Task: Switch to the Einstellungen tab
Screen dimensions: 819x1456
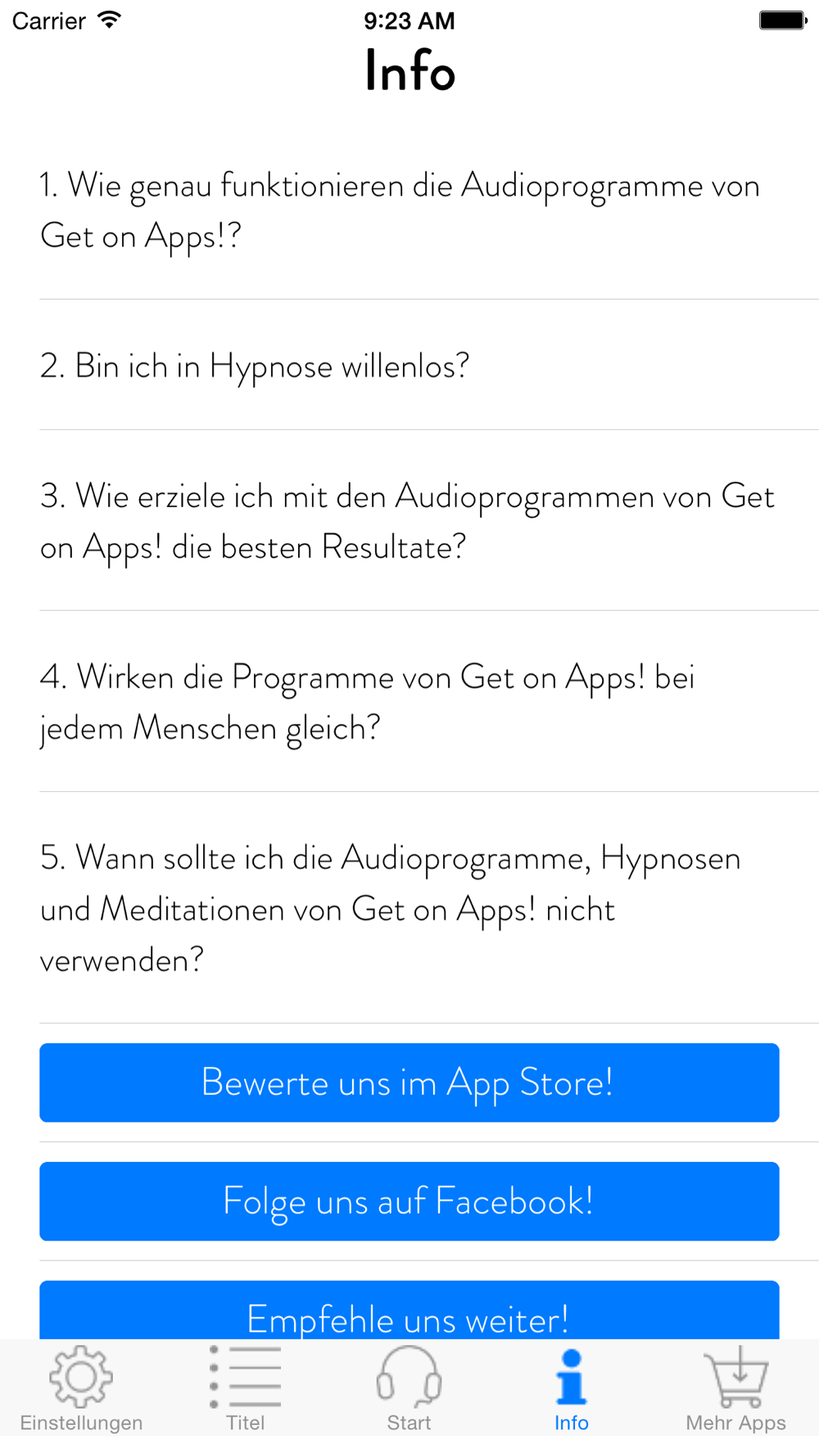Action: pyautogui.click(x=81, y=1389)
